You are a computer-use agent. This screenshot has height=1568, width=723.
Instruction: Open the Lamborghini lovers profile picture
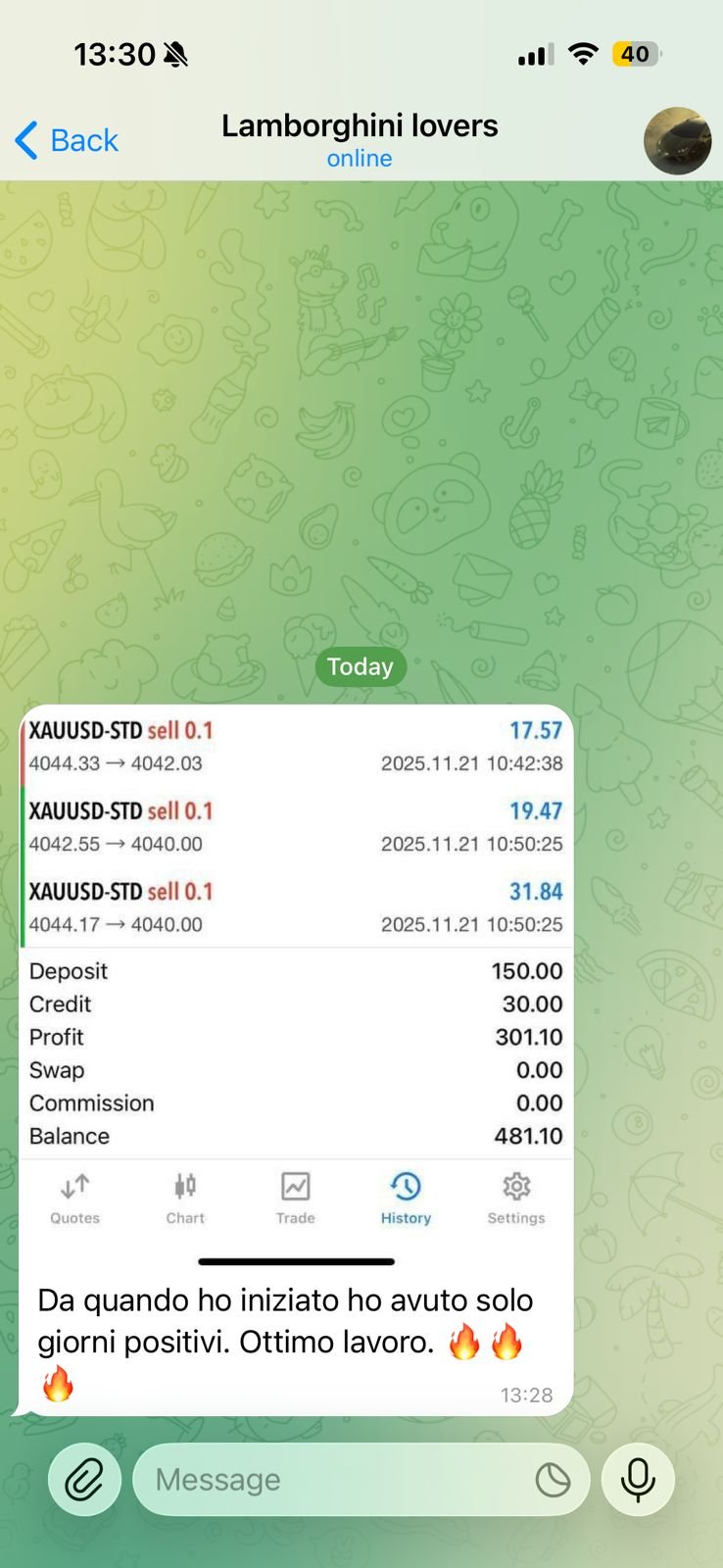click(x=677, y=141)
